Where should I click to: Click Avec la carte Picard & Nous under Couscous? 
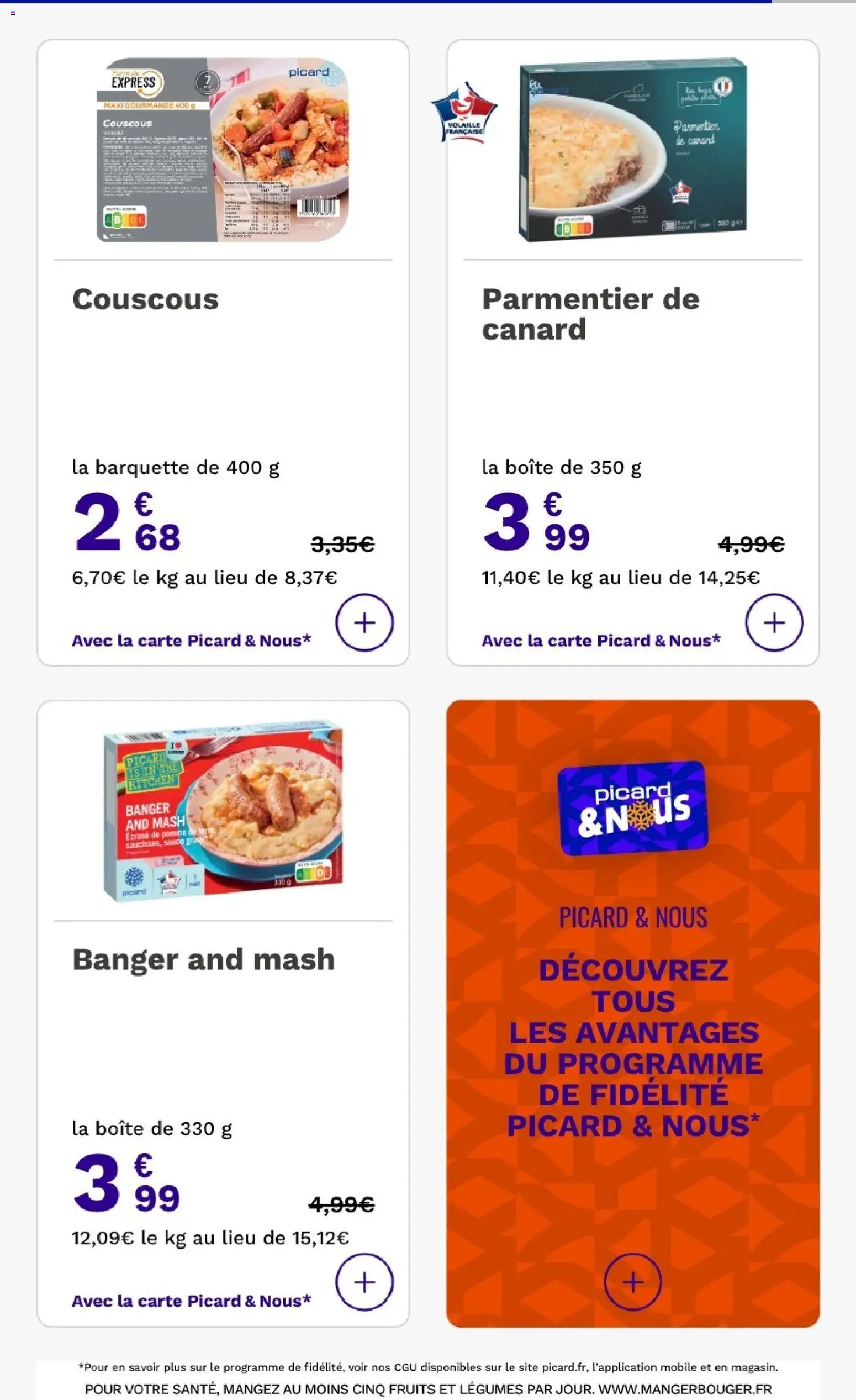[x=191, y=641]
